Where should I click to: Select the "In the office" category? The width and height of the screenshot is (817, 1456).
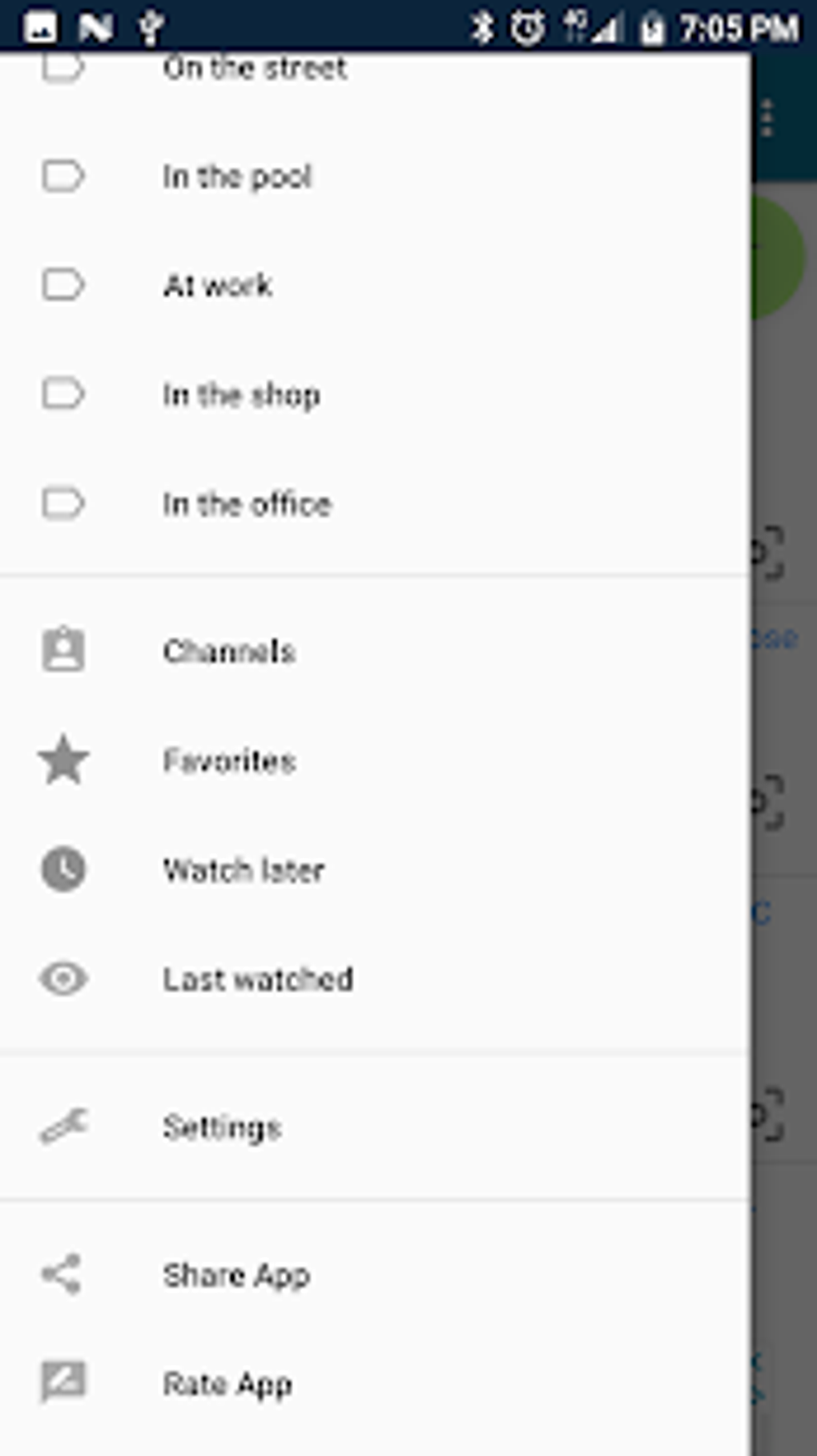click(x=375, y=504)
